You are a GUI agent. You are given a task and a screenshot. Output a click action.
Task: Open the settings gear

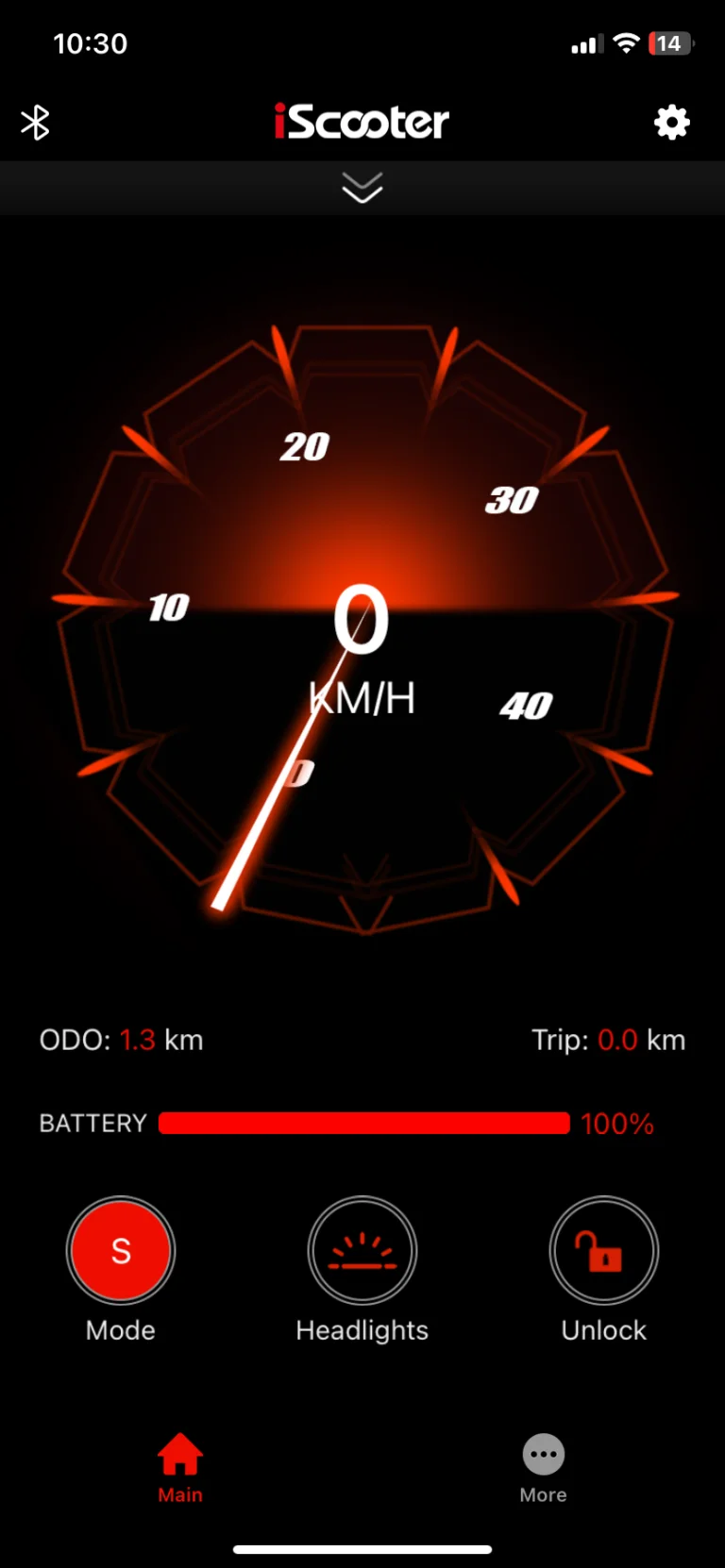(671, 123)
